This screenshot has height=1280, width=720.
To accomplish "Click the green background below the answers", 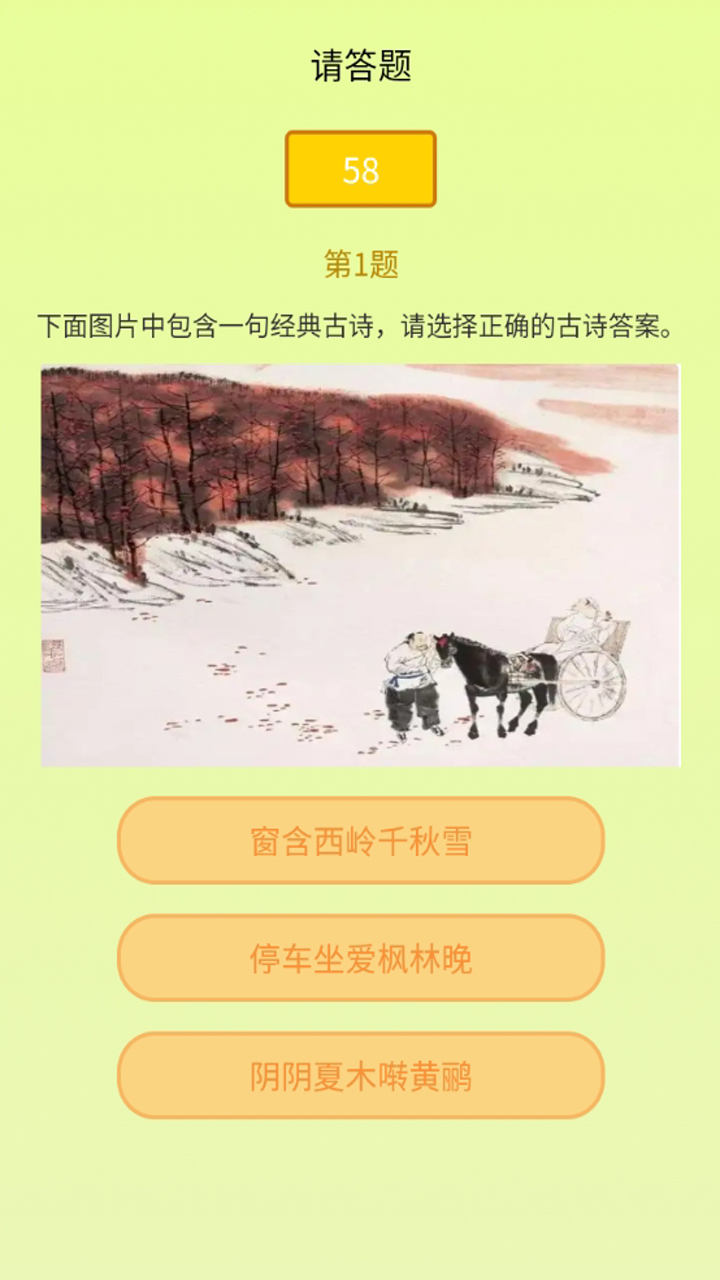I will click(x=360, y=1200).
